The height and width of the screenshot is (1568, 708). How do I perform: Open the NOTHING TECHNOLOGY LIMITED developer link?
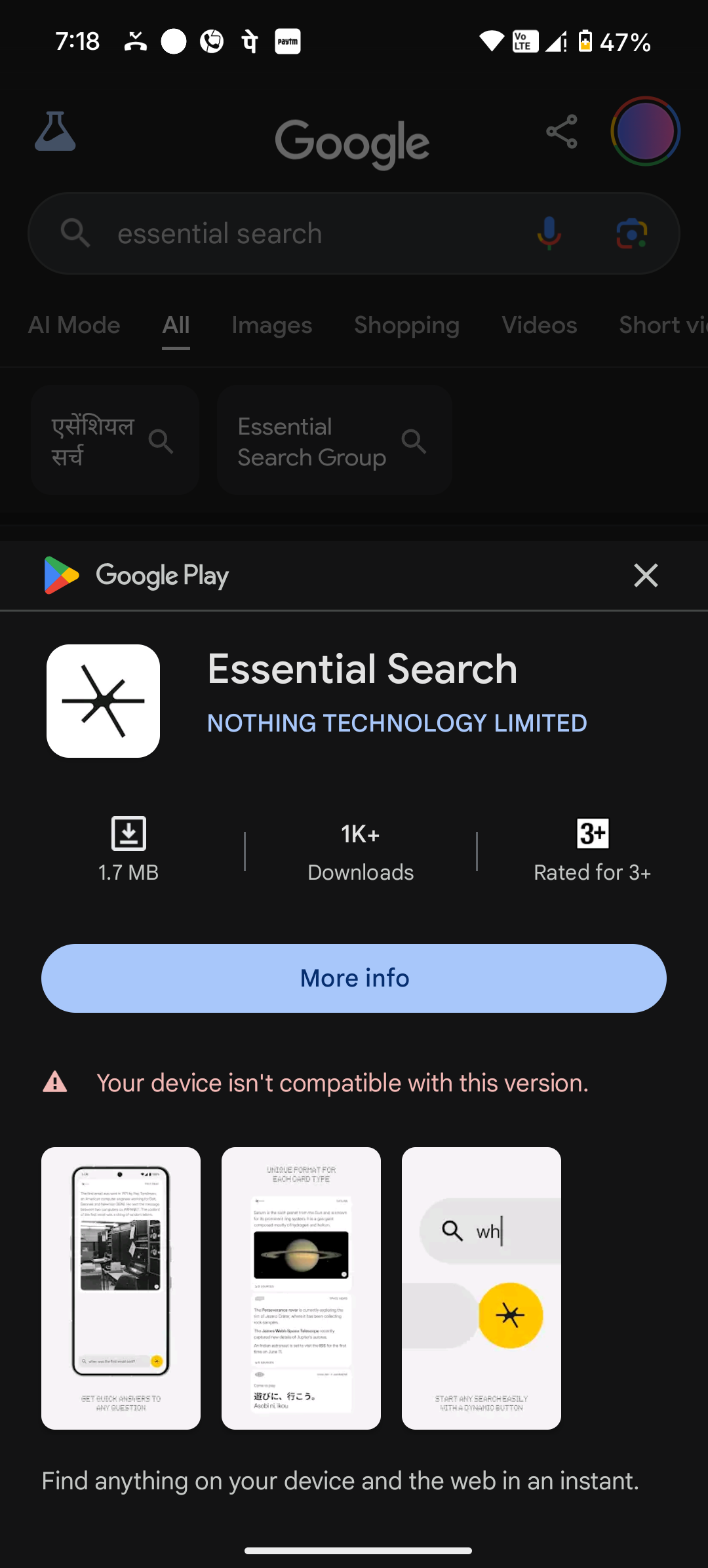point(397,723)
